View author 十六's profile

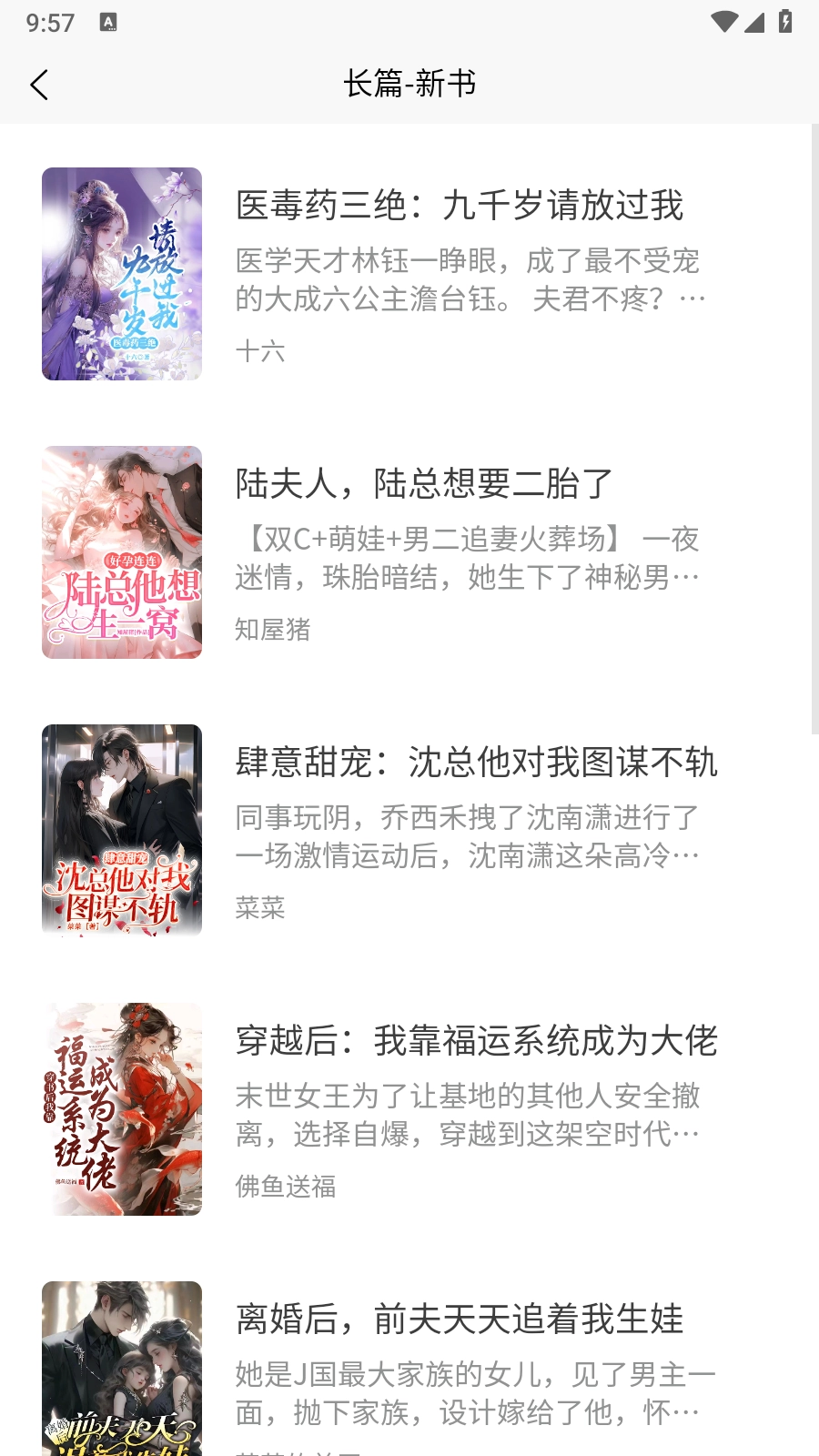pos(259,351)
